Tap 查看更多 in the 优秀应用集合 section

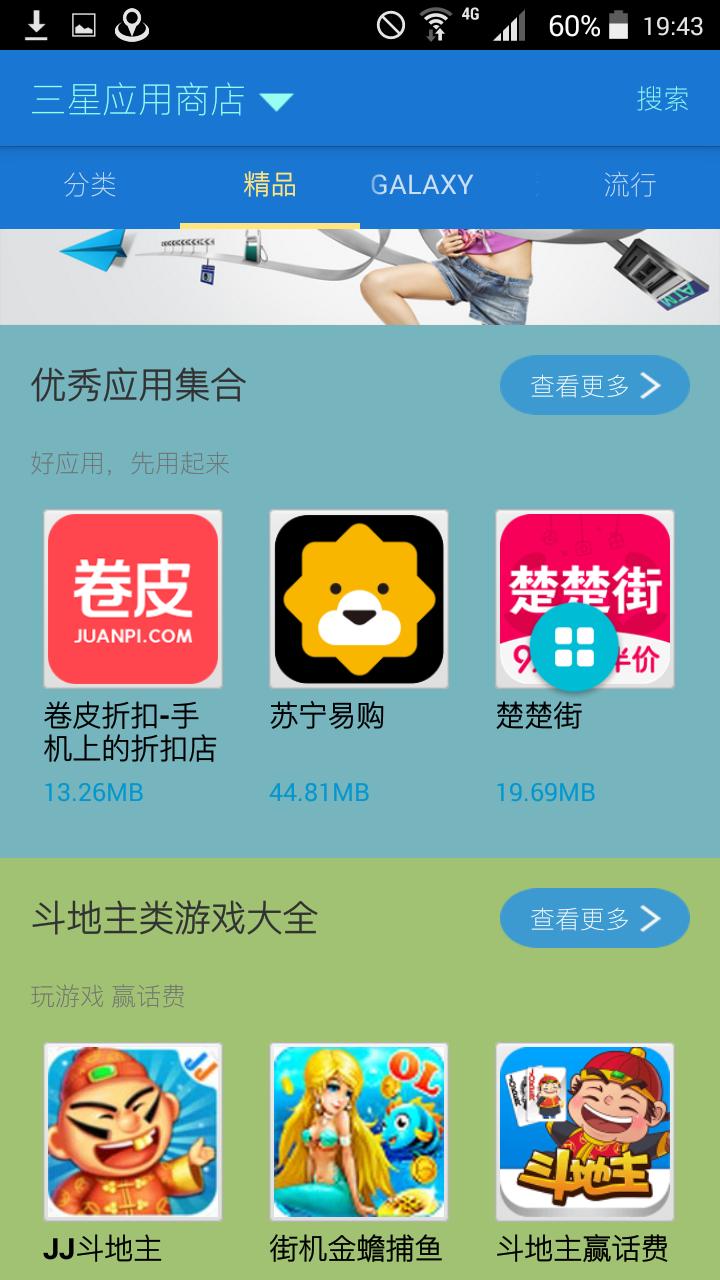click(580, 384)
